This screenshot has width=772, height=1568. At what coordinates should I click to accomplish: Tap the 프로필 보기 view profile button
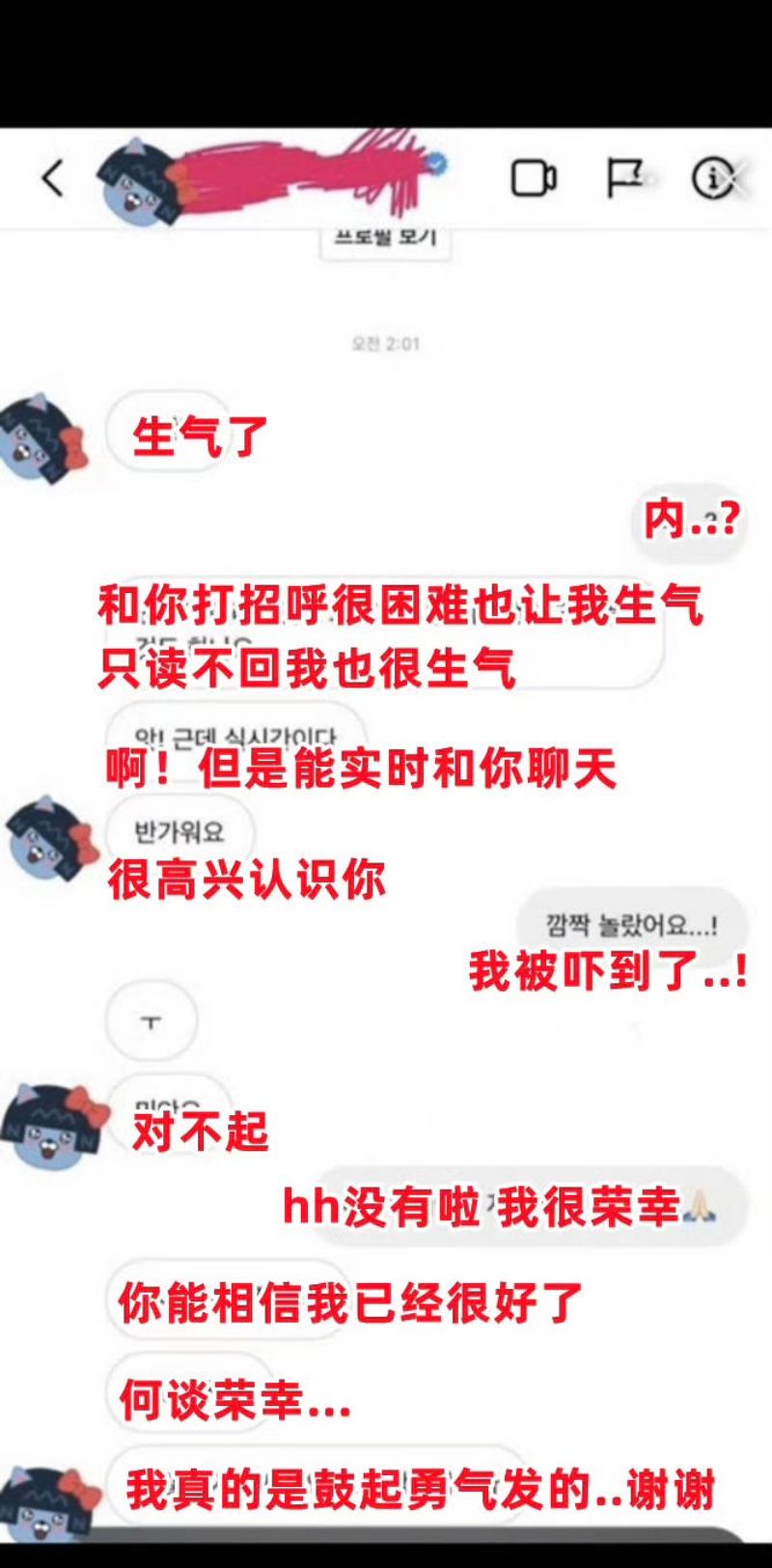pos(385,238)
